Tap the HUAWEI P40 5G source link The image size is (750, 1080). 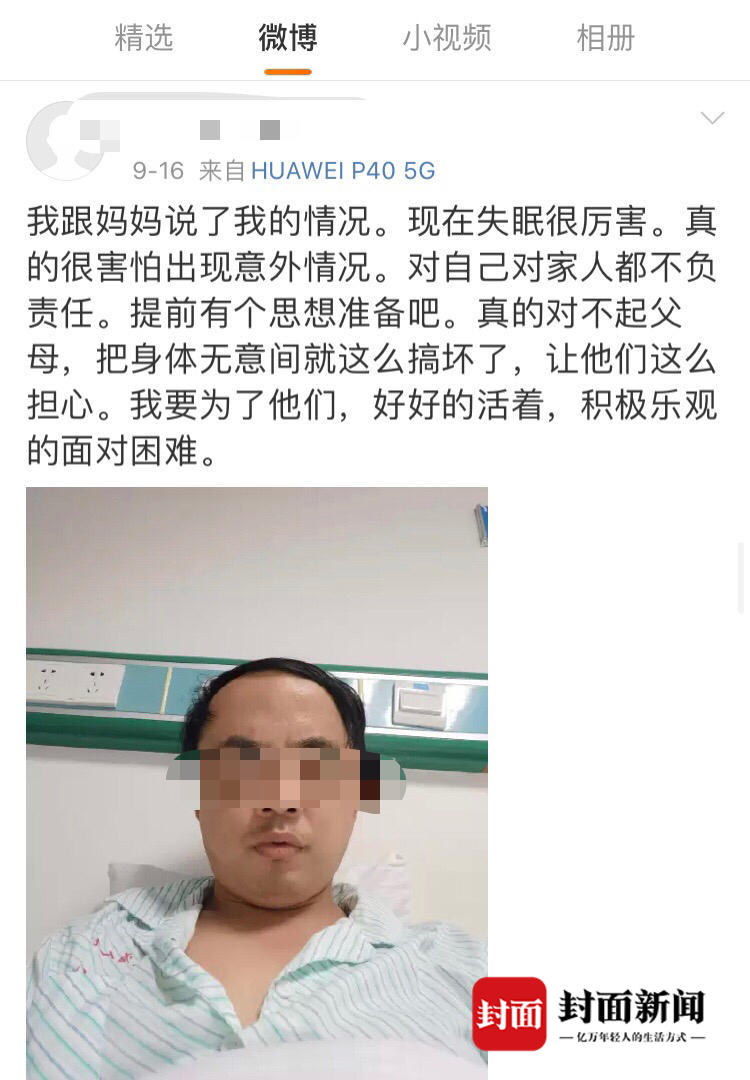(342, 171)
